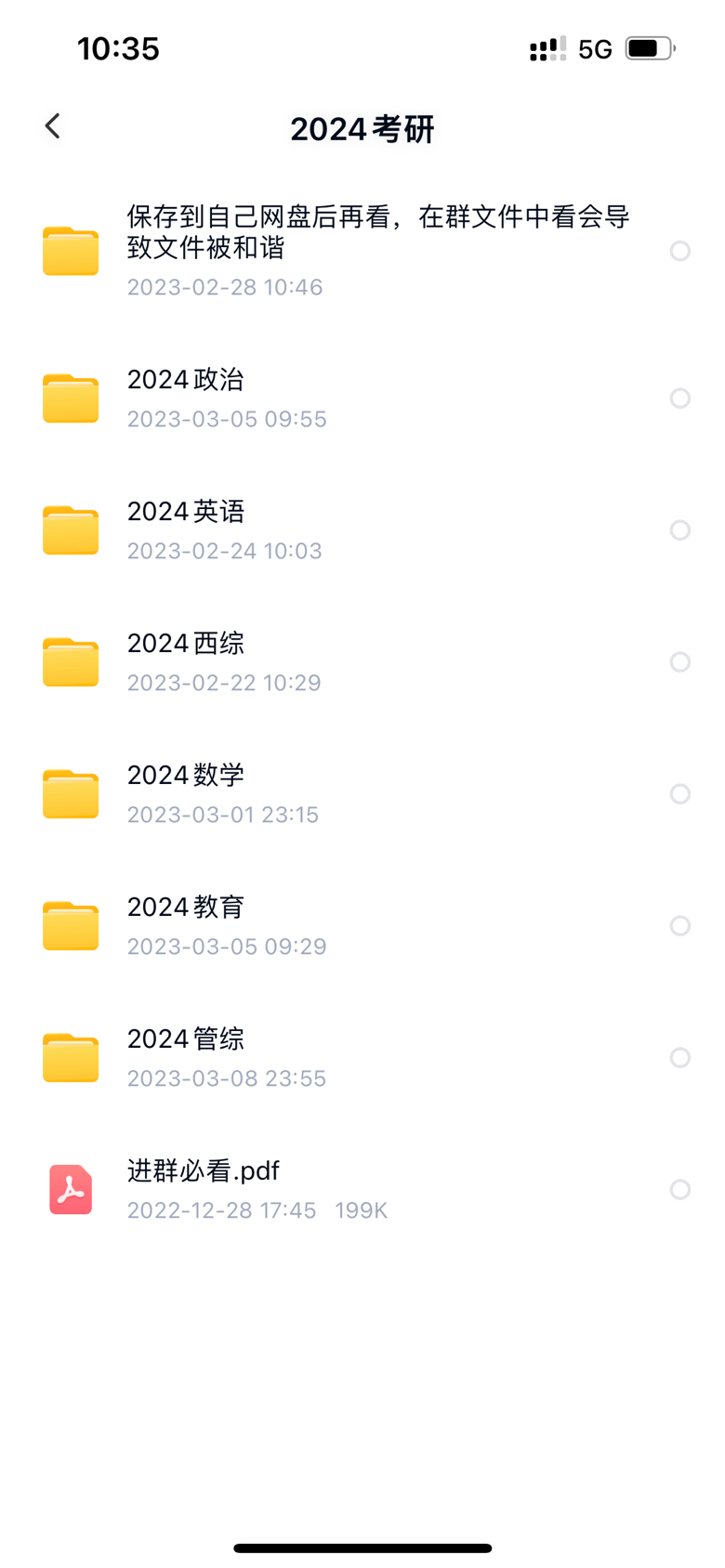Screen dimensions: 725x1568
Task: Select the 保存到自己网盘后再看 folder's circle
Action: 680,251
